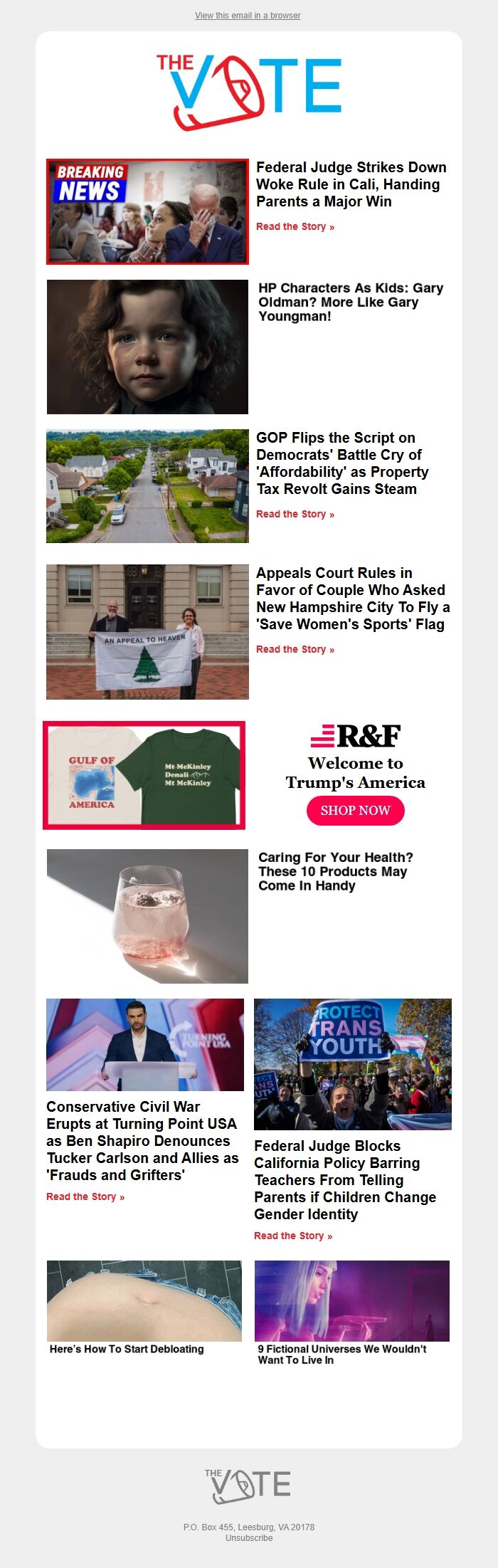Open the Gulf of America t-shirt ad image

[144, 775]
